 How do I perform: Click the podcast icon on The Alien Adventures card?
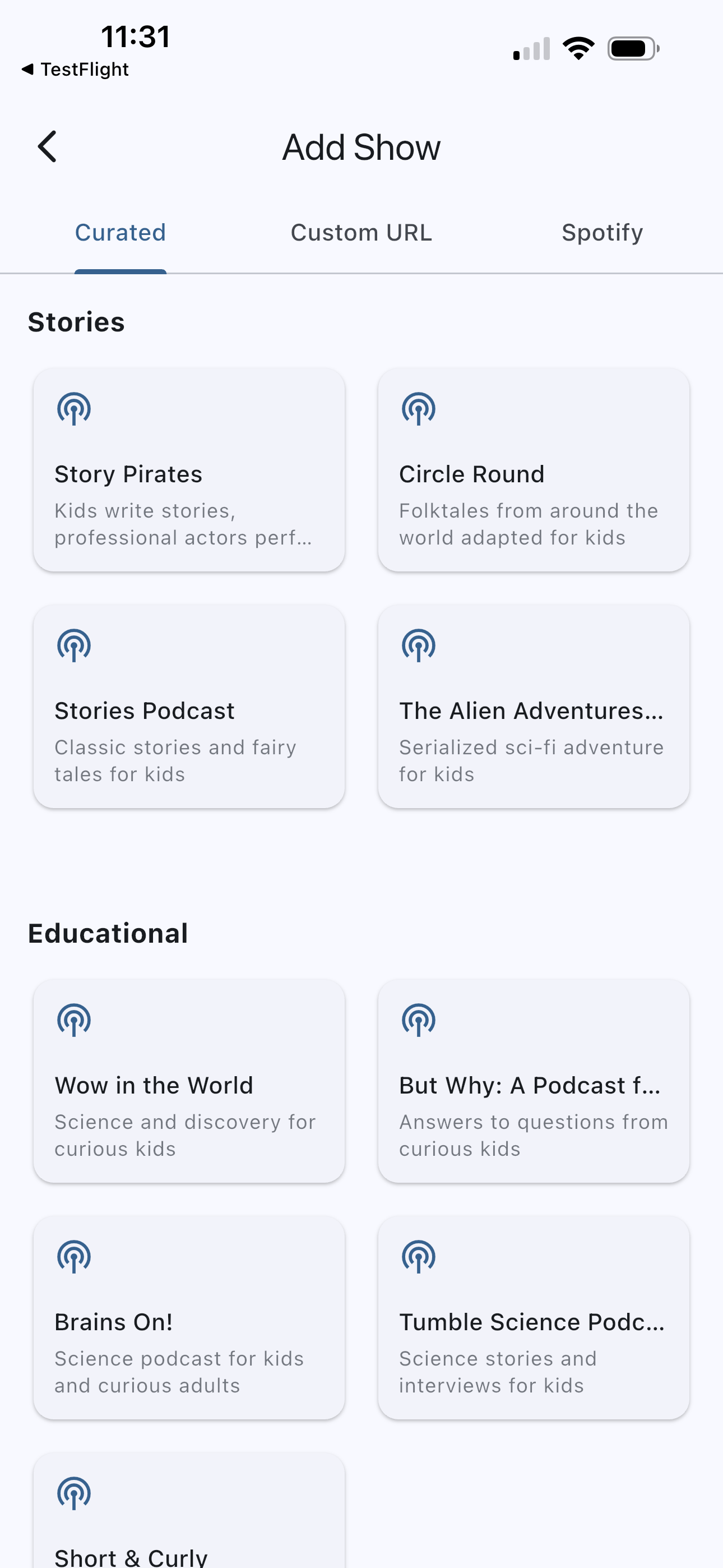click(419, 645)
